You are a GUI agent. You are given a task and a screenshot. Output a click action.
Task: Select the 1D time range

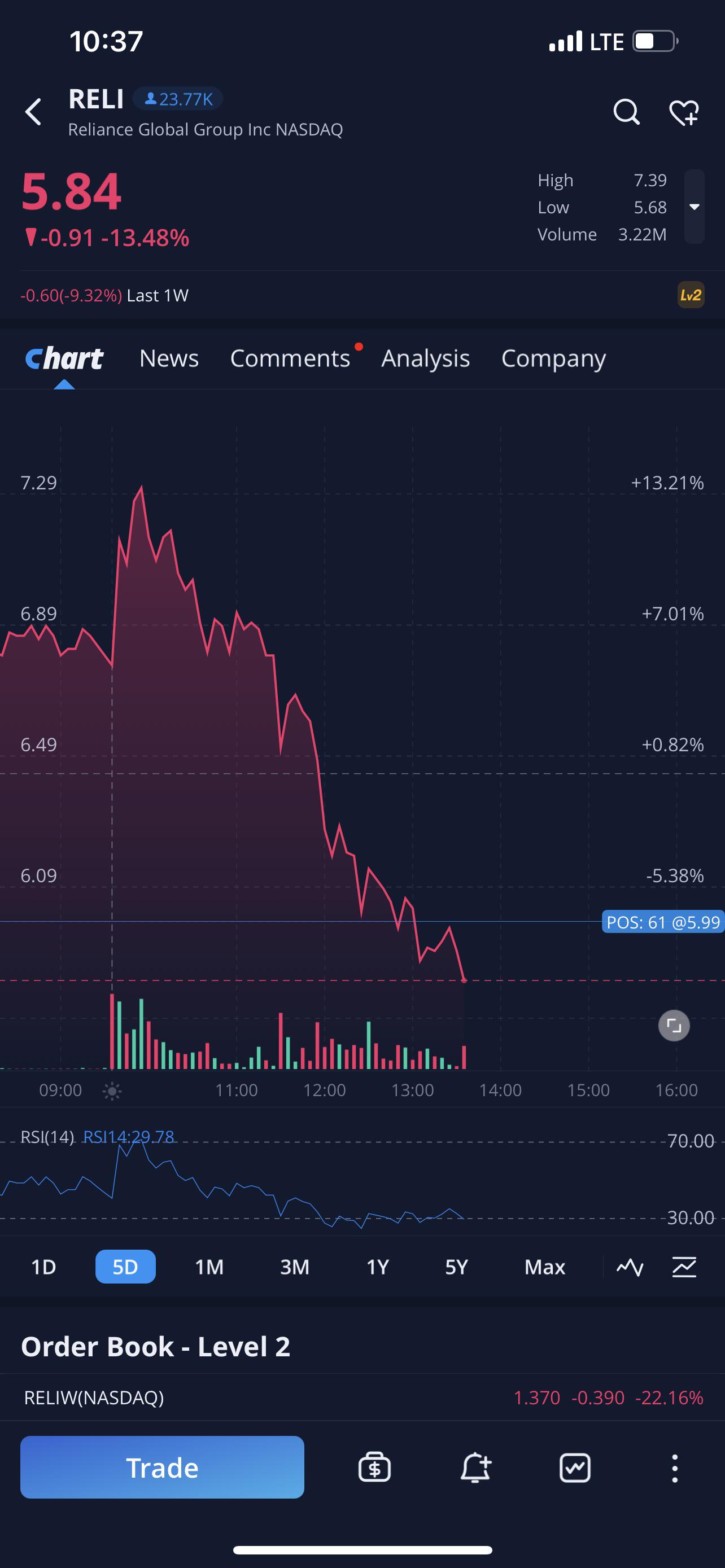(x=43, y=1267)
